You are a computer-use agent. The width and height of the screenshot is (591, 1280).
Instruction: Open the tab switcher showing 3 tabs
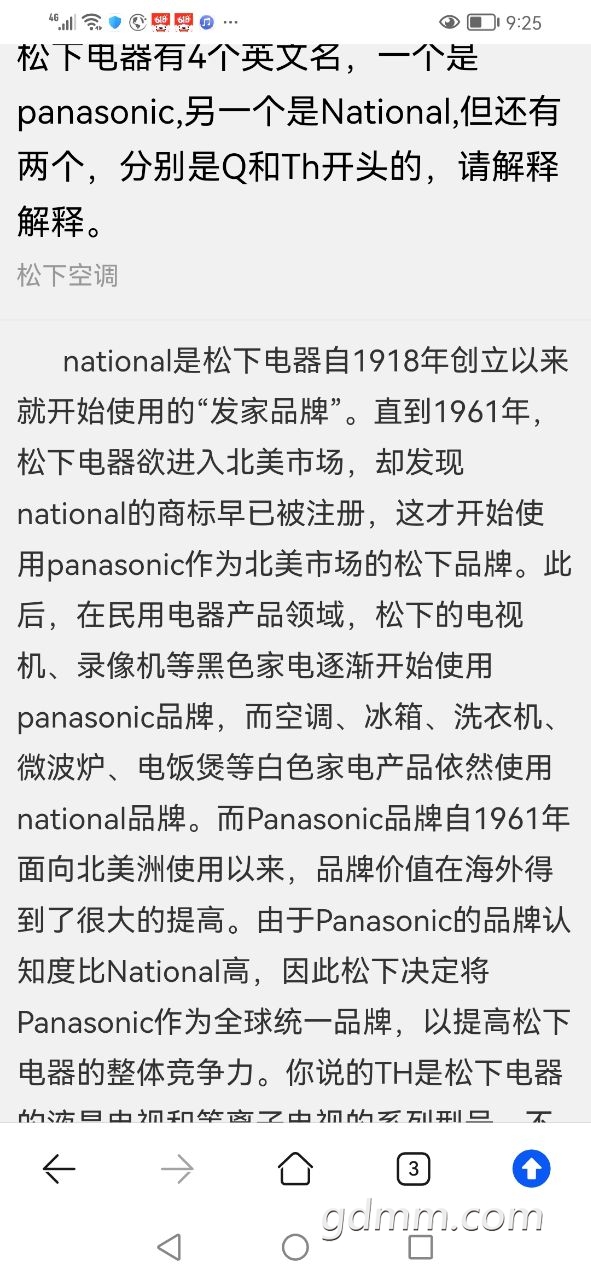(x=413, y=1168)
